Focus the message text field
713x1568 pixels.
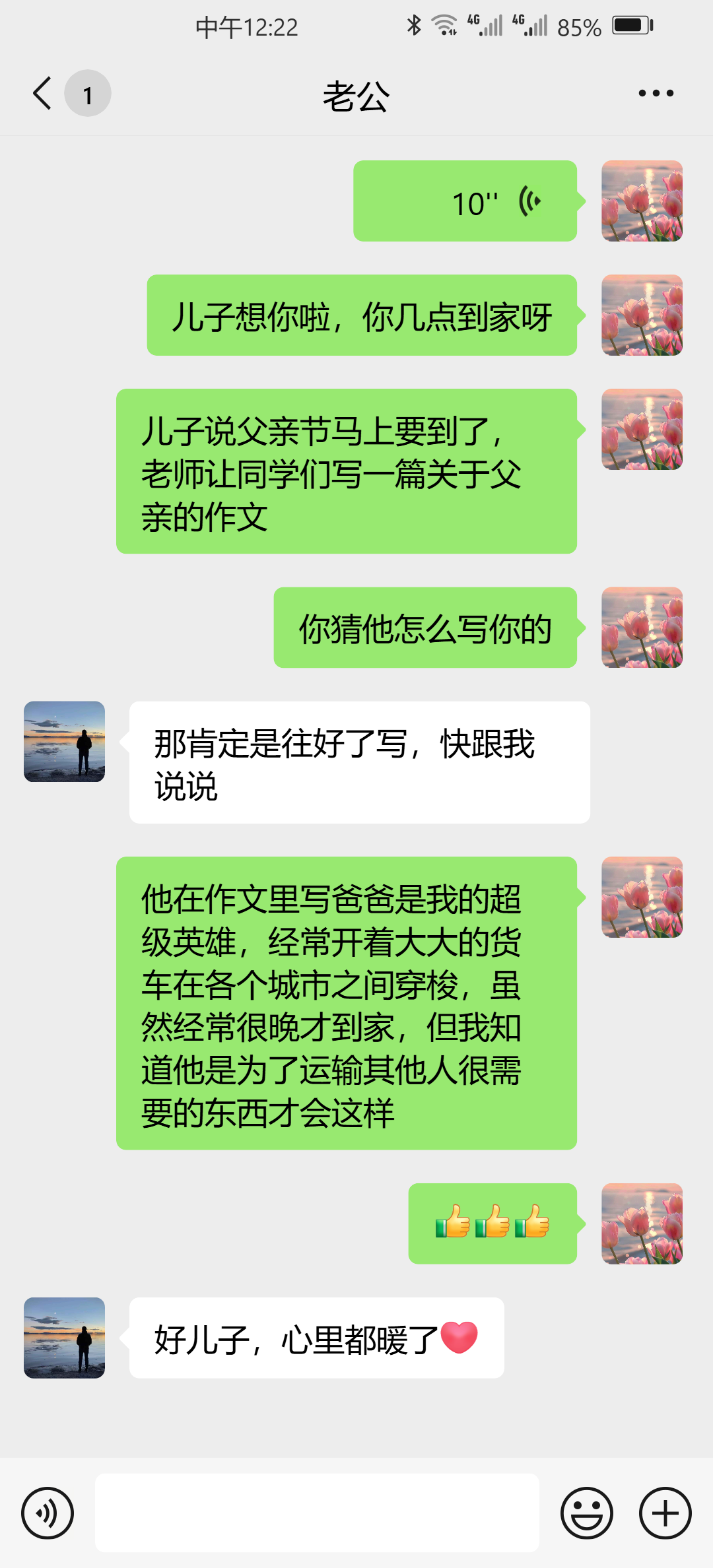[x=317, y=1513]
